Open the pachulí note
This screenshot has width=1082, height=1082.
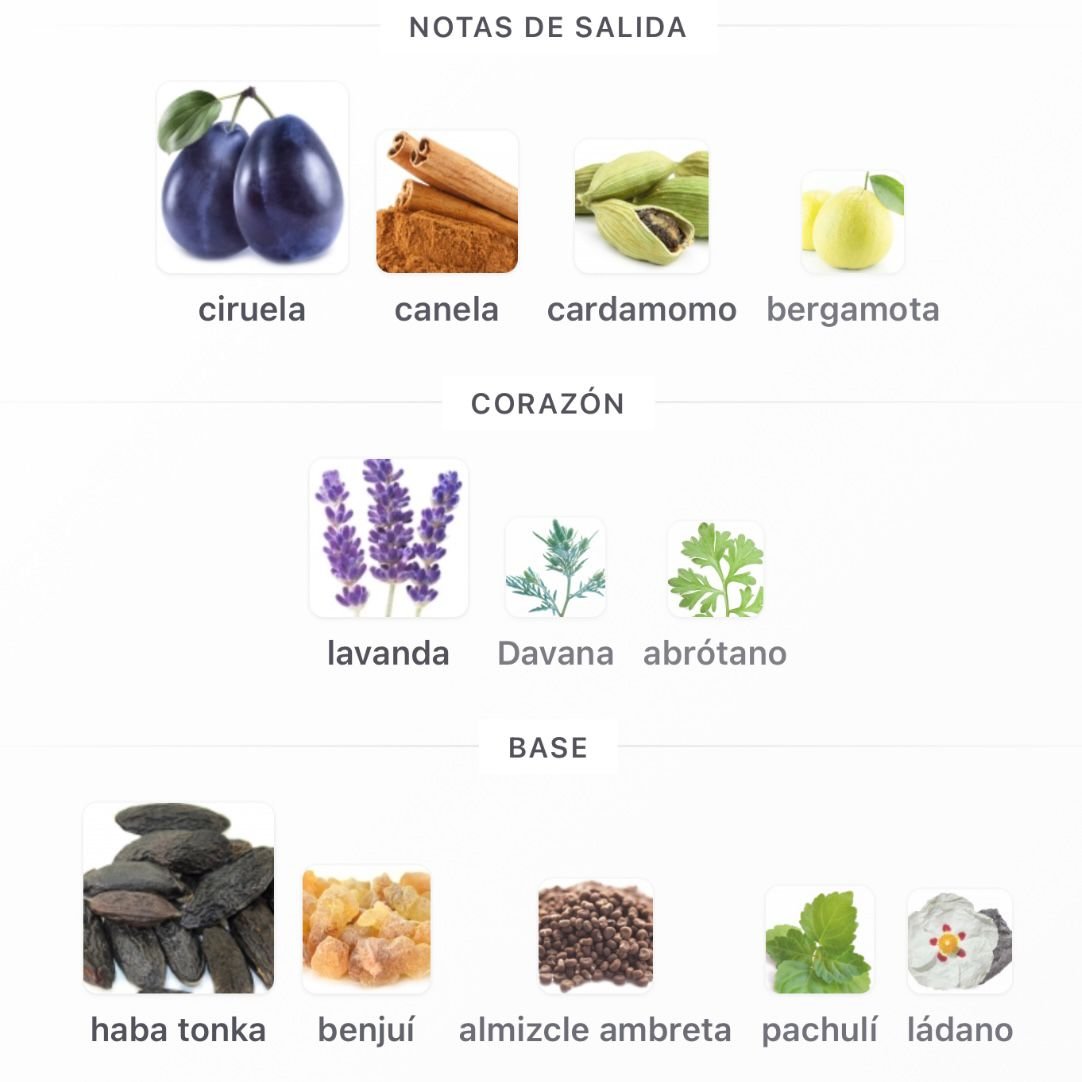coord(819,939)
